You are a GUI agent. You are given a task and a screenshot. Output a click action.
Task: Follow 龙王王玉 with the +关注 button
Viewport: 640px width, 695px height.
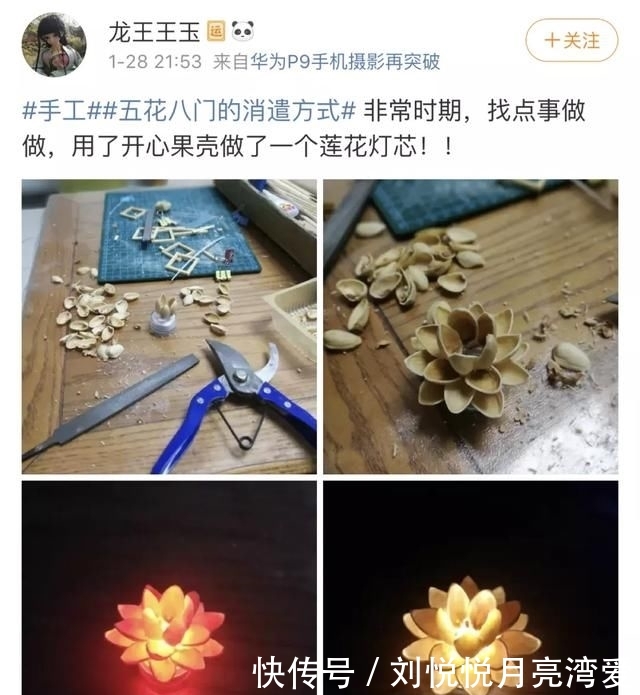coord(571,41)
